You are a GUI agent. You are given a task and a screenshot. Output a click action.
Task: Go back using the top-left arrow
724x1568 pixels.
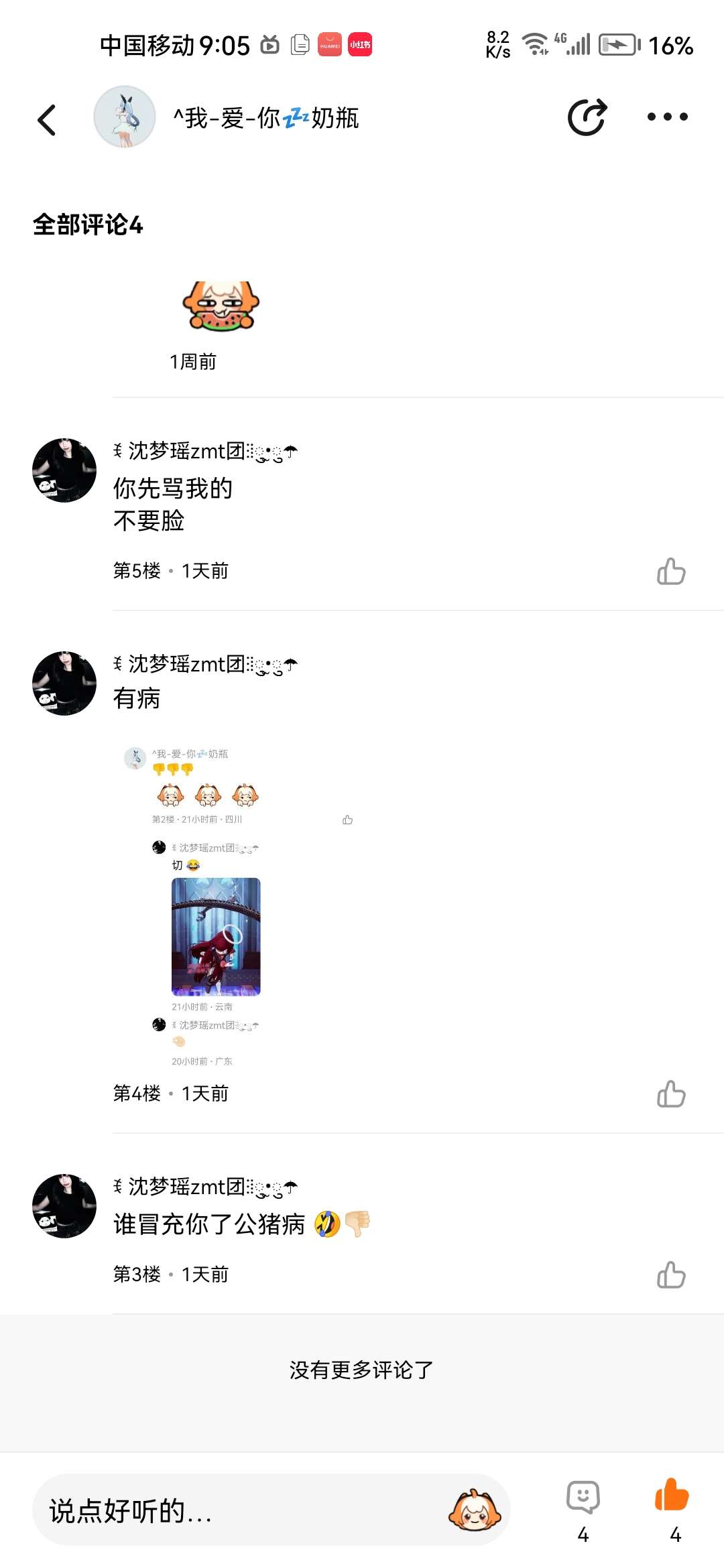(x=47, y=120)
